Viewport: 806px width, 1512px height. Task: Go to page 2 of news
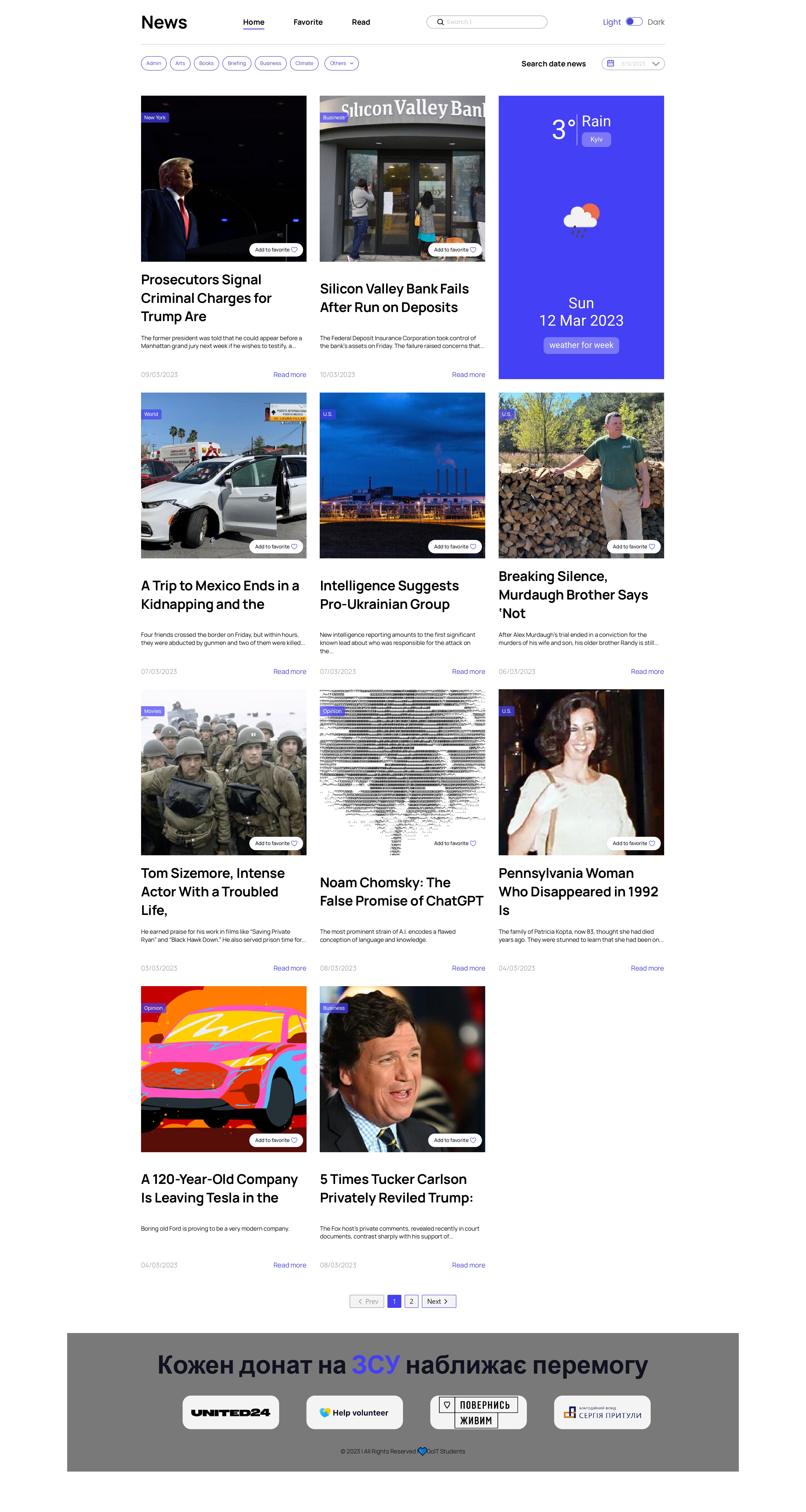(411, 1301)
